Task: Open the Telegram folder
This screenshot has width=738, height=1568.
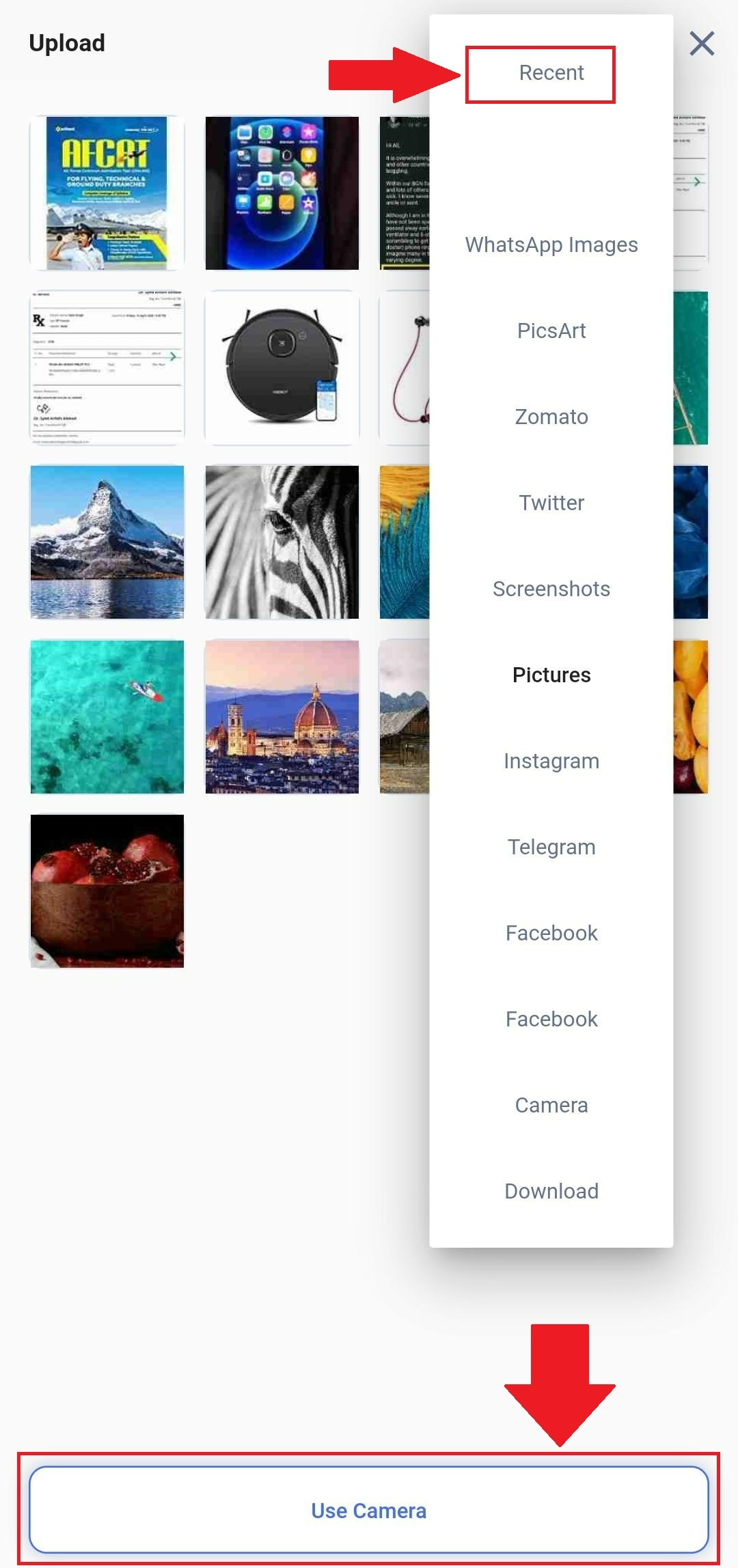Action: 551,848
